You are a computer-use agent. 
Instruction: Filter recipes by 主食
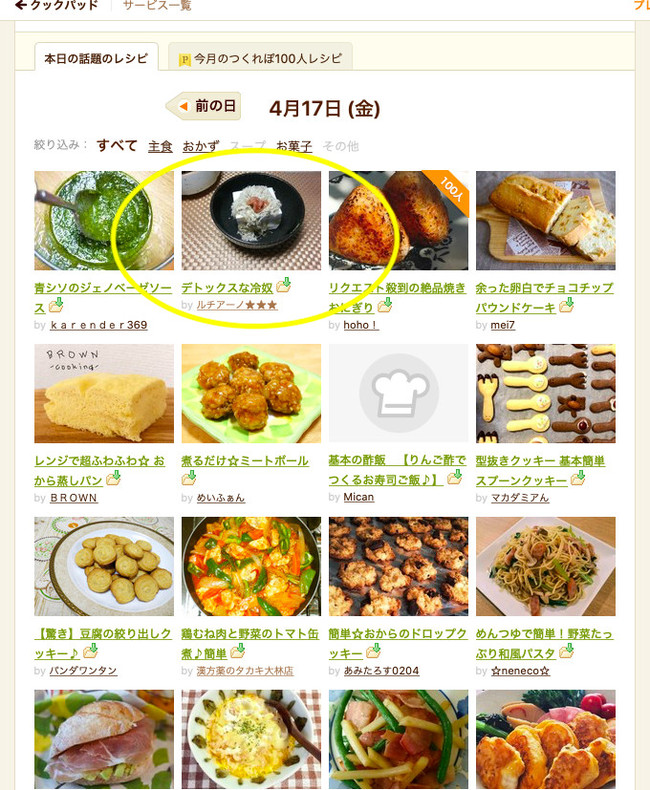[x=160, y=147]
